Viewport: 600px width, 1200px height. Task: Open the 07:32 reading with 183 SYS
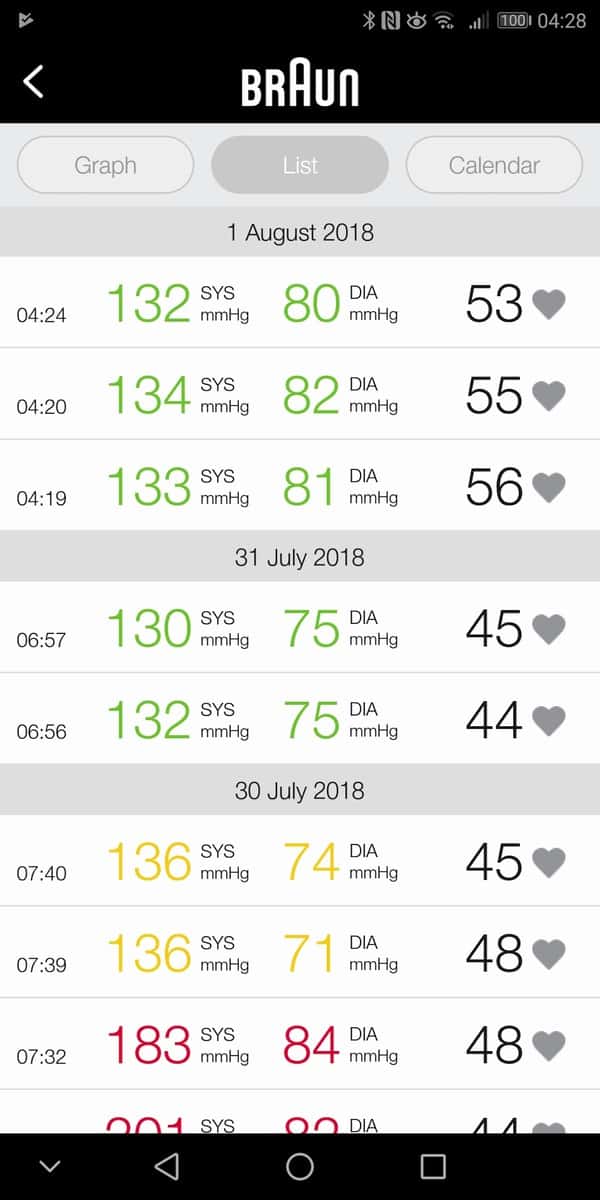300,1045
